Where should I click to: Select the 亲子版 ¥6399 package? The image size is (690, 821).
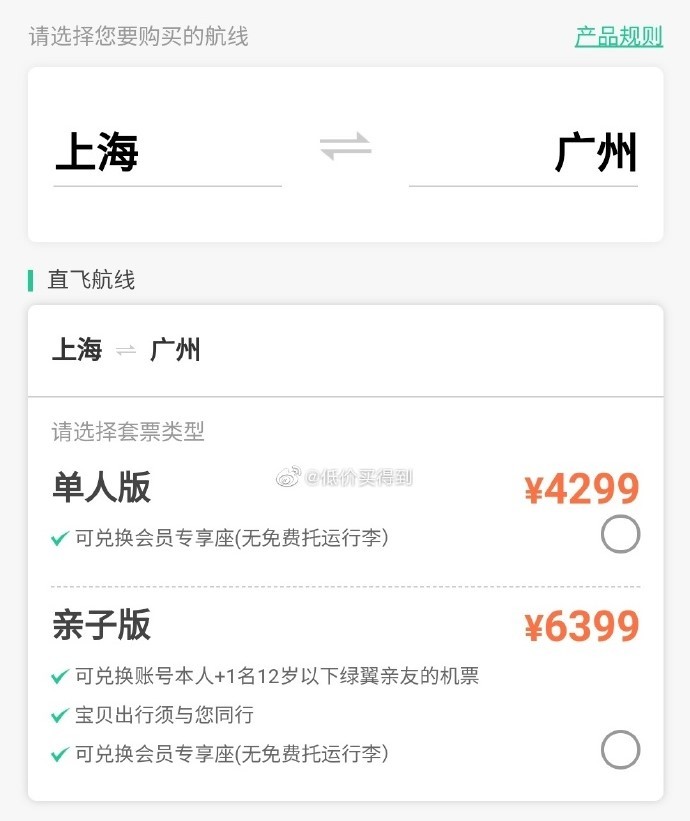pos(620,750)
